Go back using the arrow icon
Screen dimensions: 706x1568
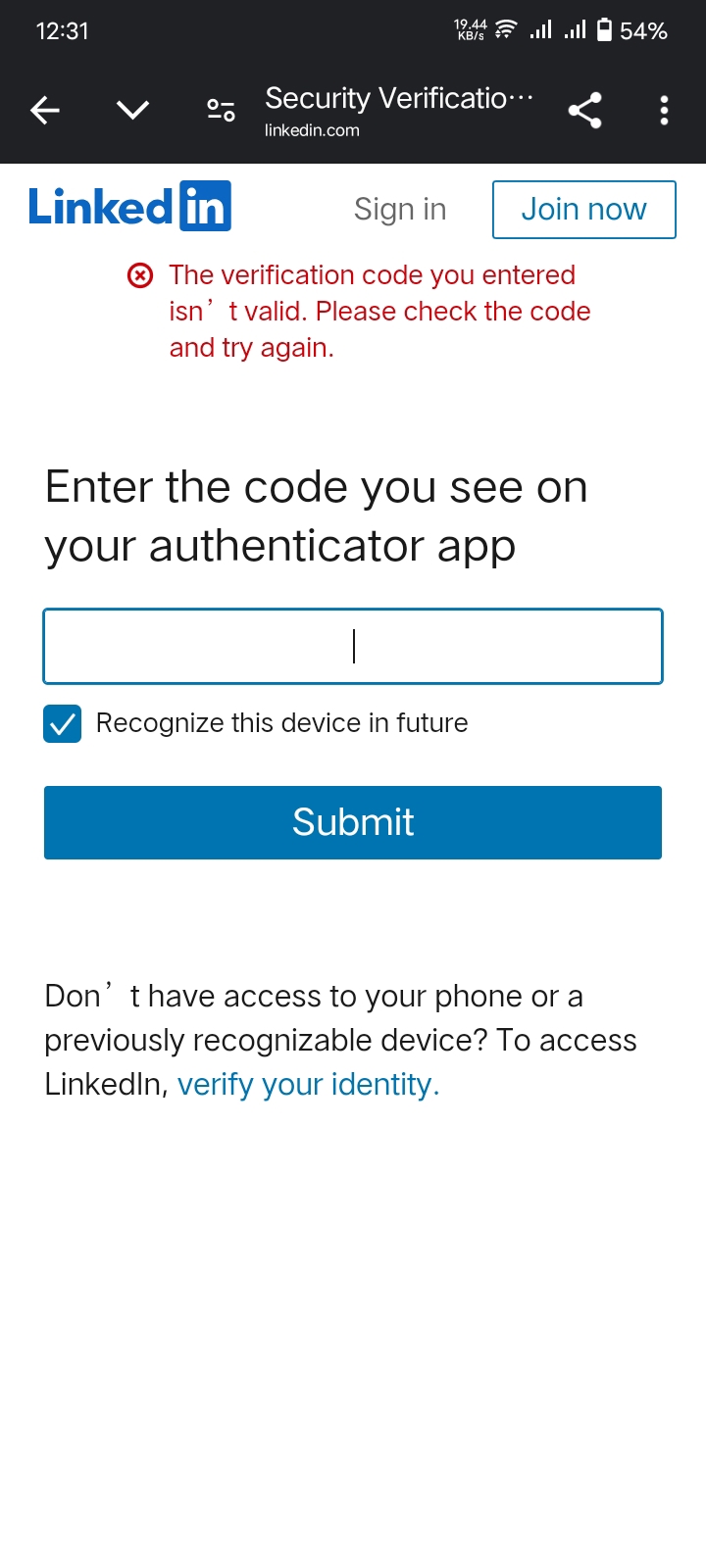[x=45, y=111]
